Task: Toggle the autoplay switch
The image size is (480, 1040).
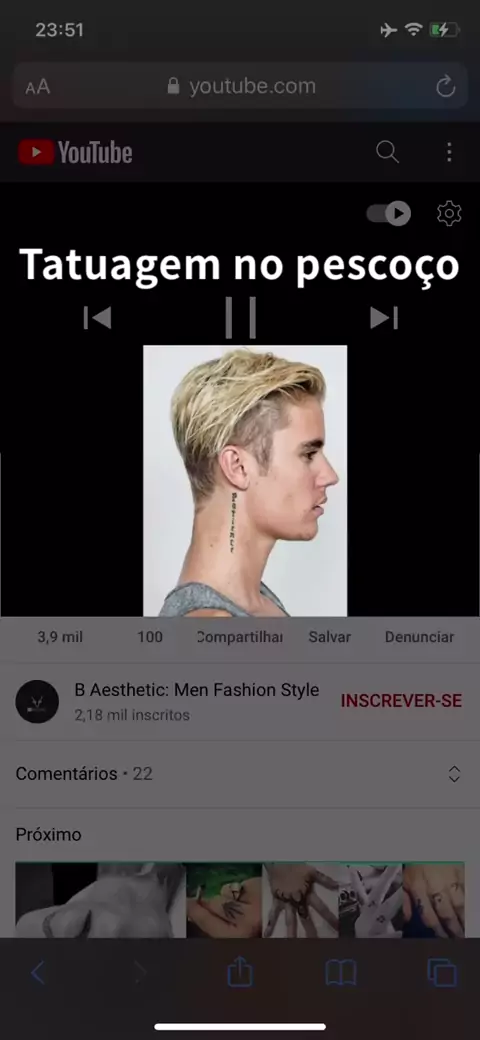Action: click(x=389, y=214)
